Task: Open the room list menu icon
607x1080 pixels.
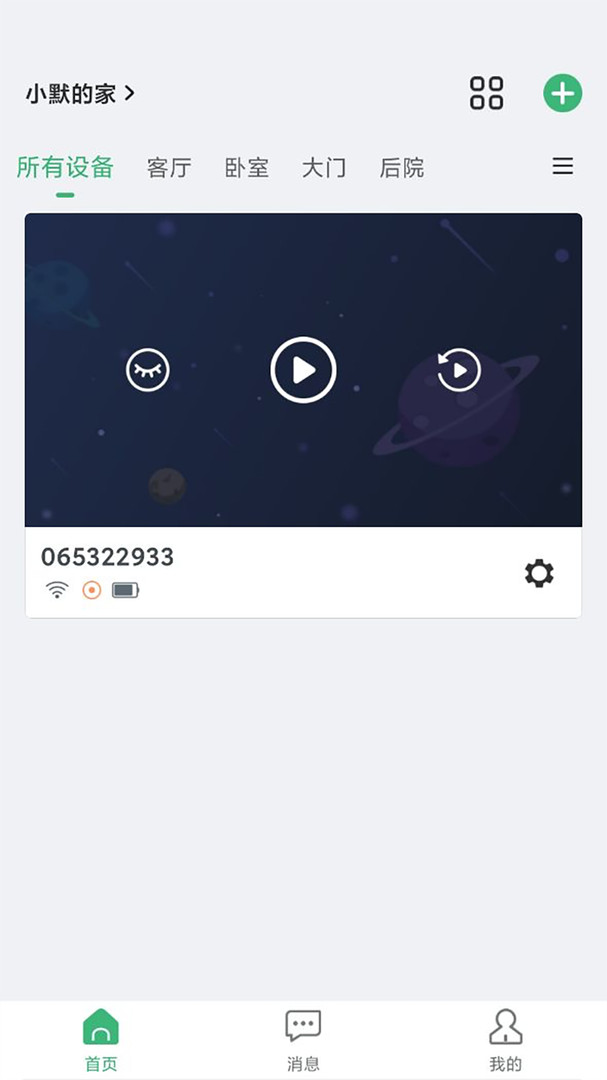Action: (563, 167)
